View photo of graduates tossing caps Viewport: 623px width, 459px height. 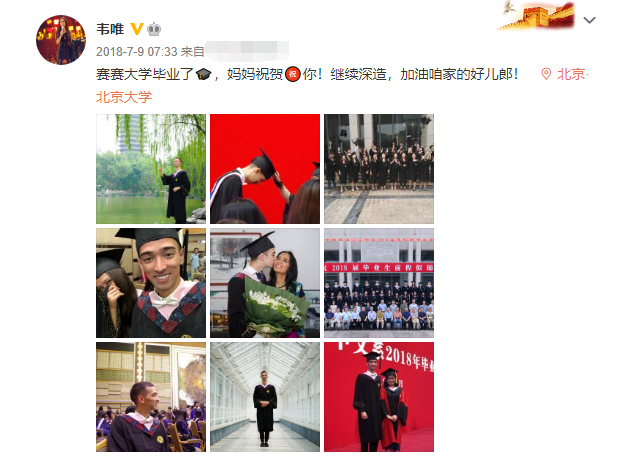pyautogui.click(x=379, y=168)
